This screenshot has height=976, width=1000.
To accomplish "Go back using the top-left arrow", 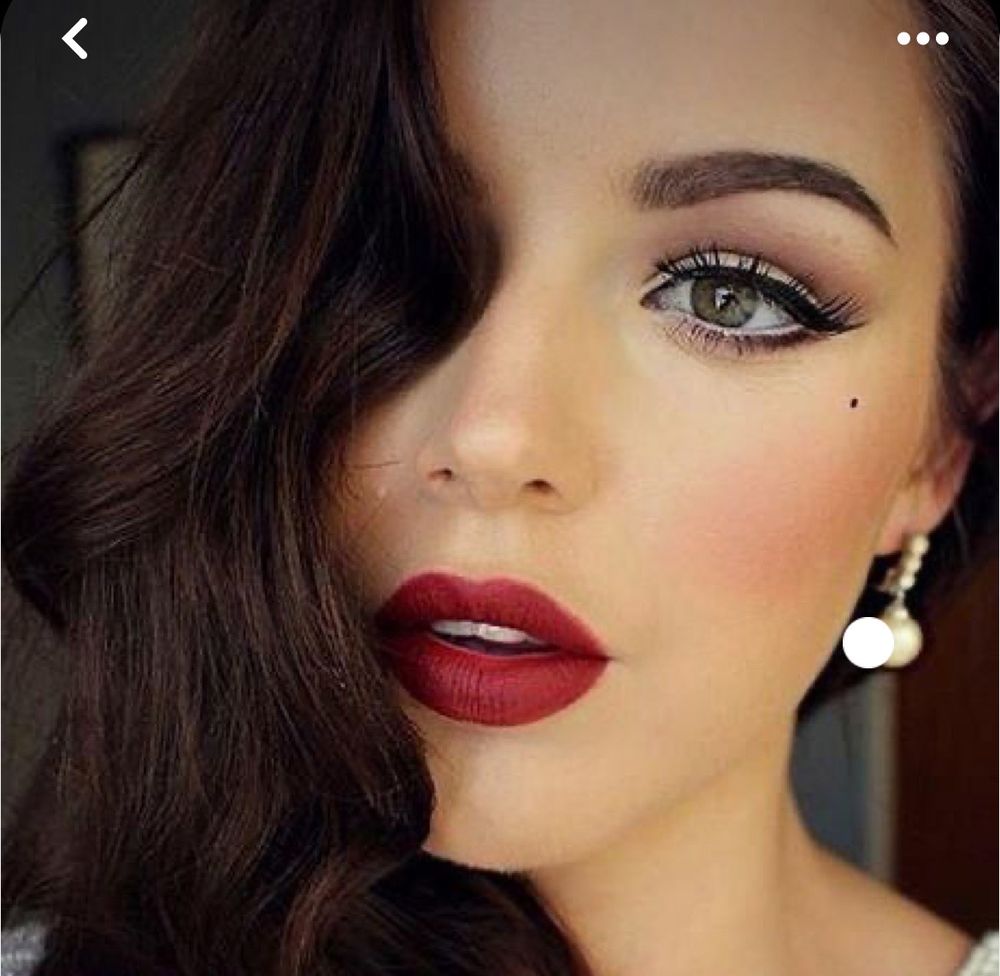I will pos(75,39).
